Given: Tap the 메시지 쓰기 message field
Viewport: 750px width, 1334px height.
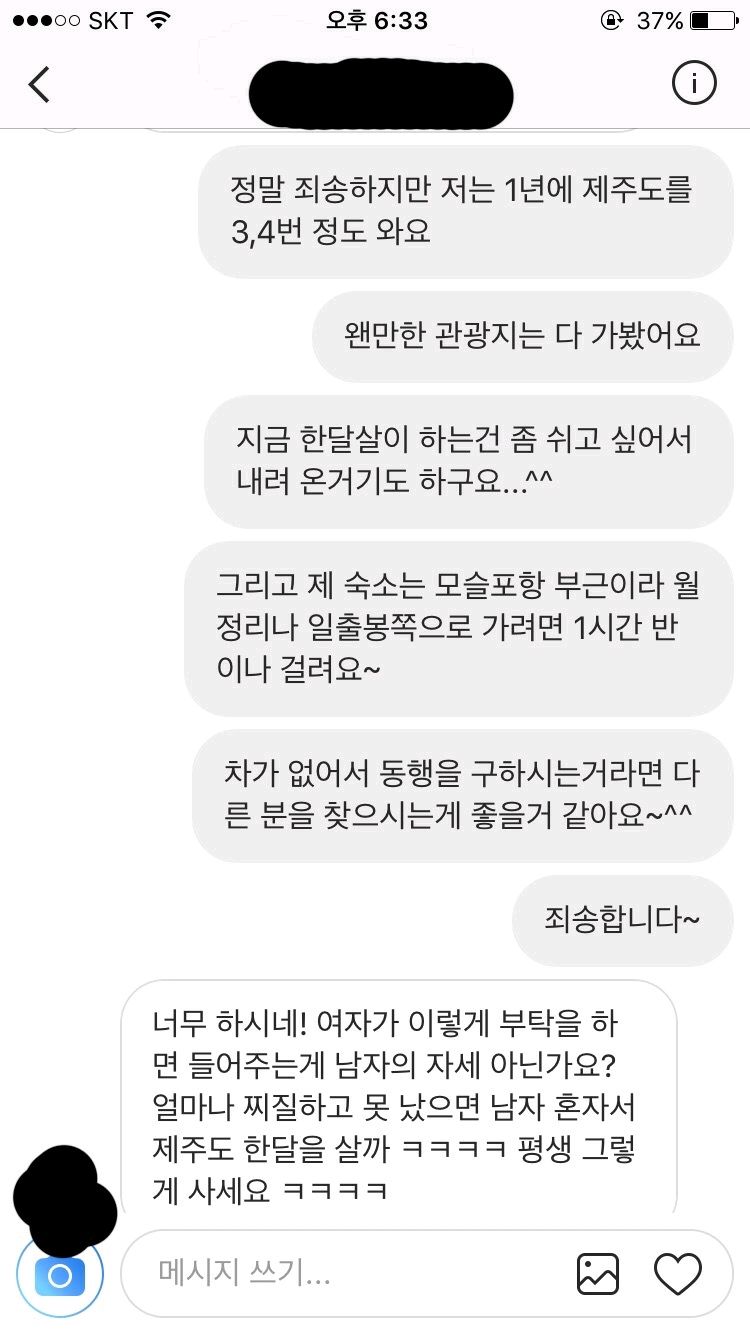Looking at the screenshot, I should pos(340,1273).
